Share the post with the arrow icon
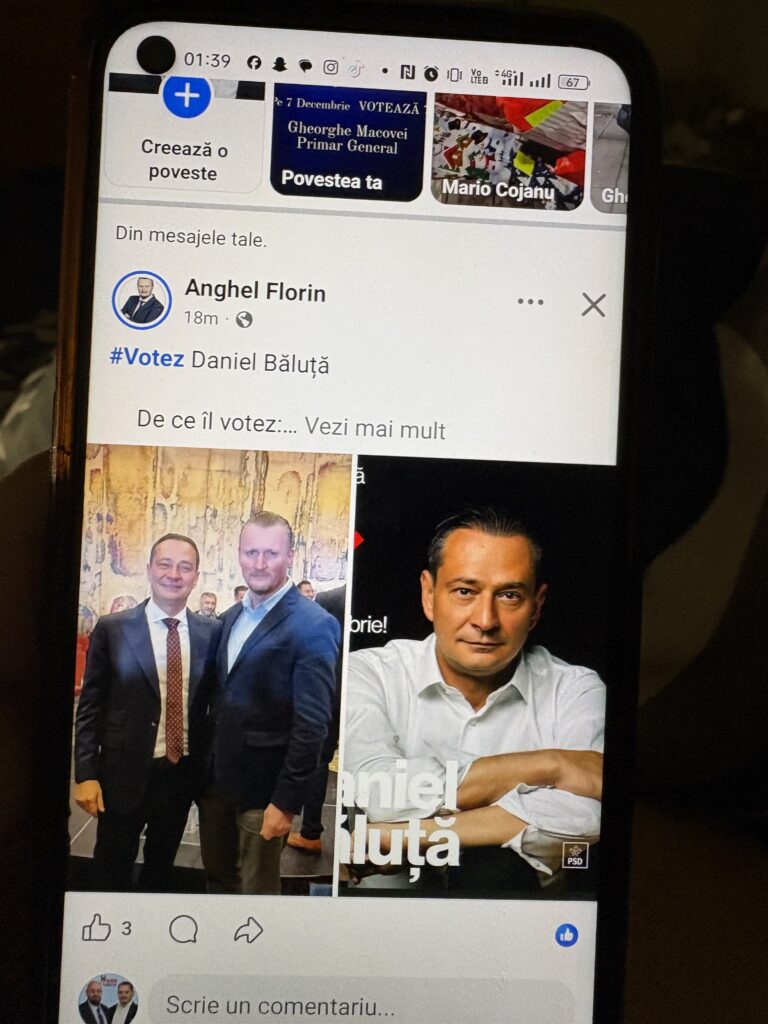 [x=248, y=930]
